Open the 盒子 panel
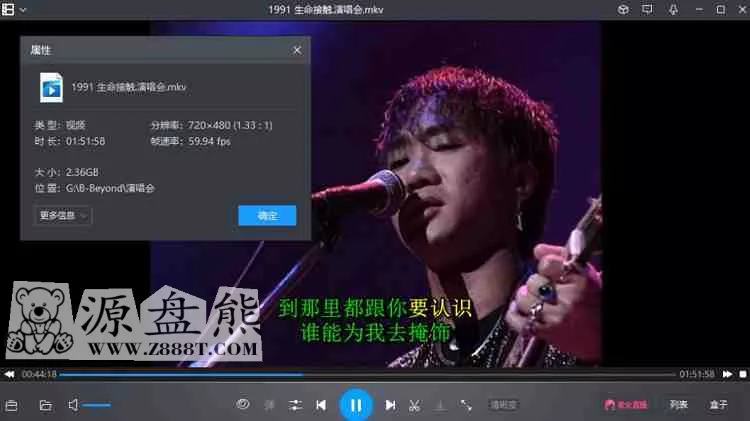The height and width of the screenshot is (421, 750). (718, 405)
